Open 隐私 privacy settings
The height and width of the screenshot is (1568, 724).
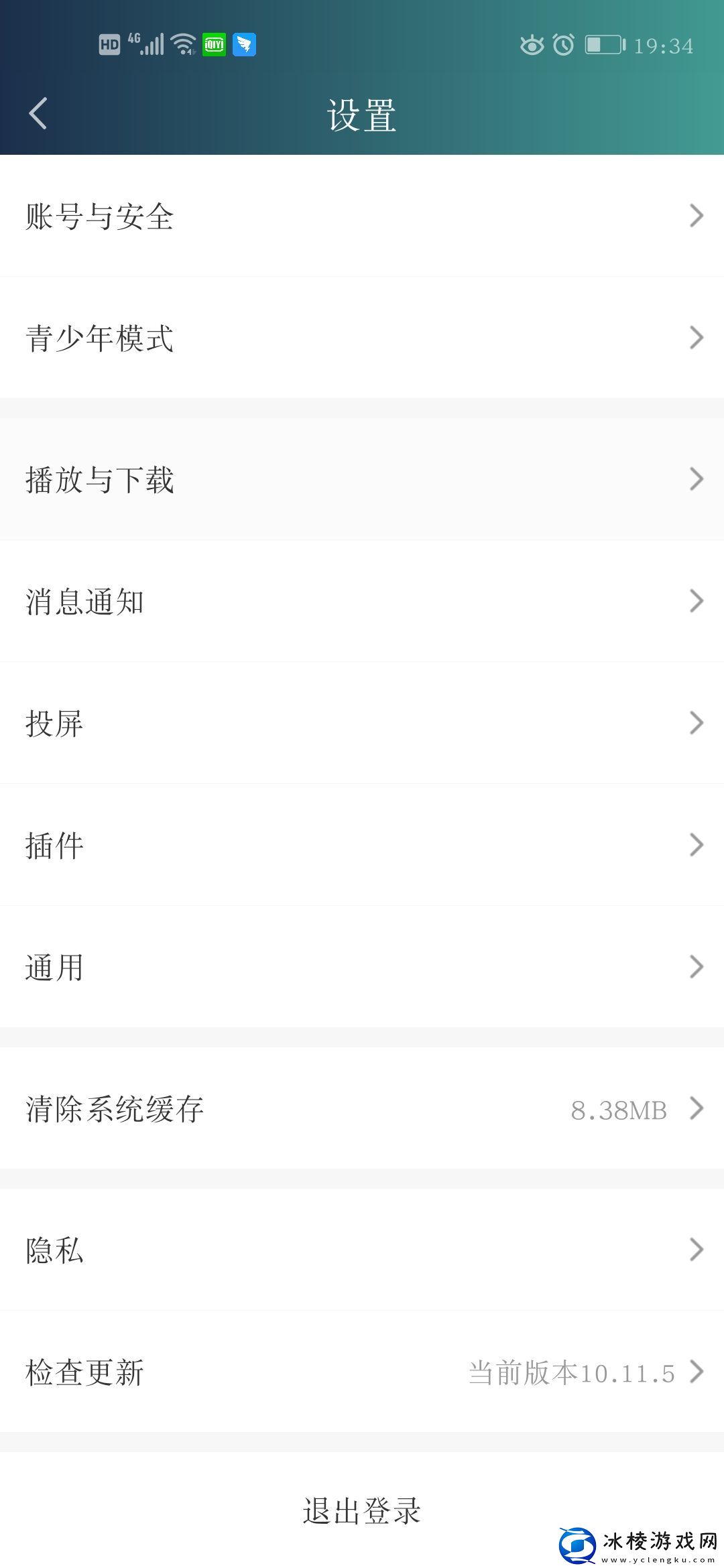click(362, 1250)
